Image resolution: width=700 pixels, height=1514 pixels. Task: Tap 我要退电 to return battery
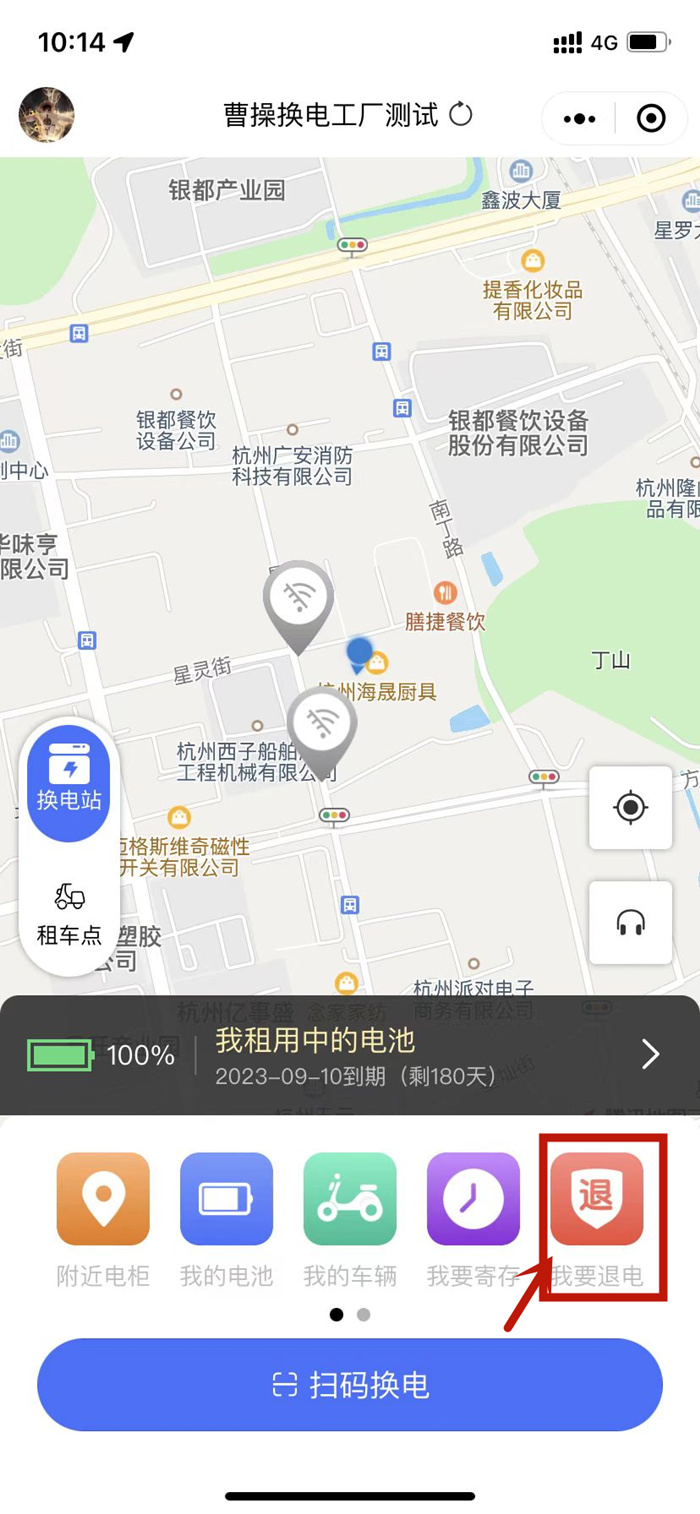[x=597, y=1219]
